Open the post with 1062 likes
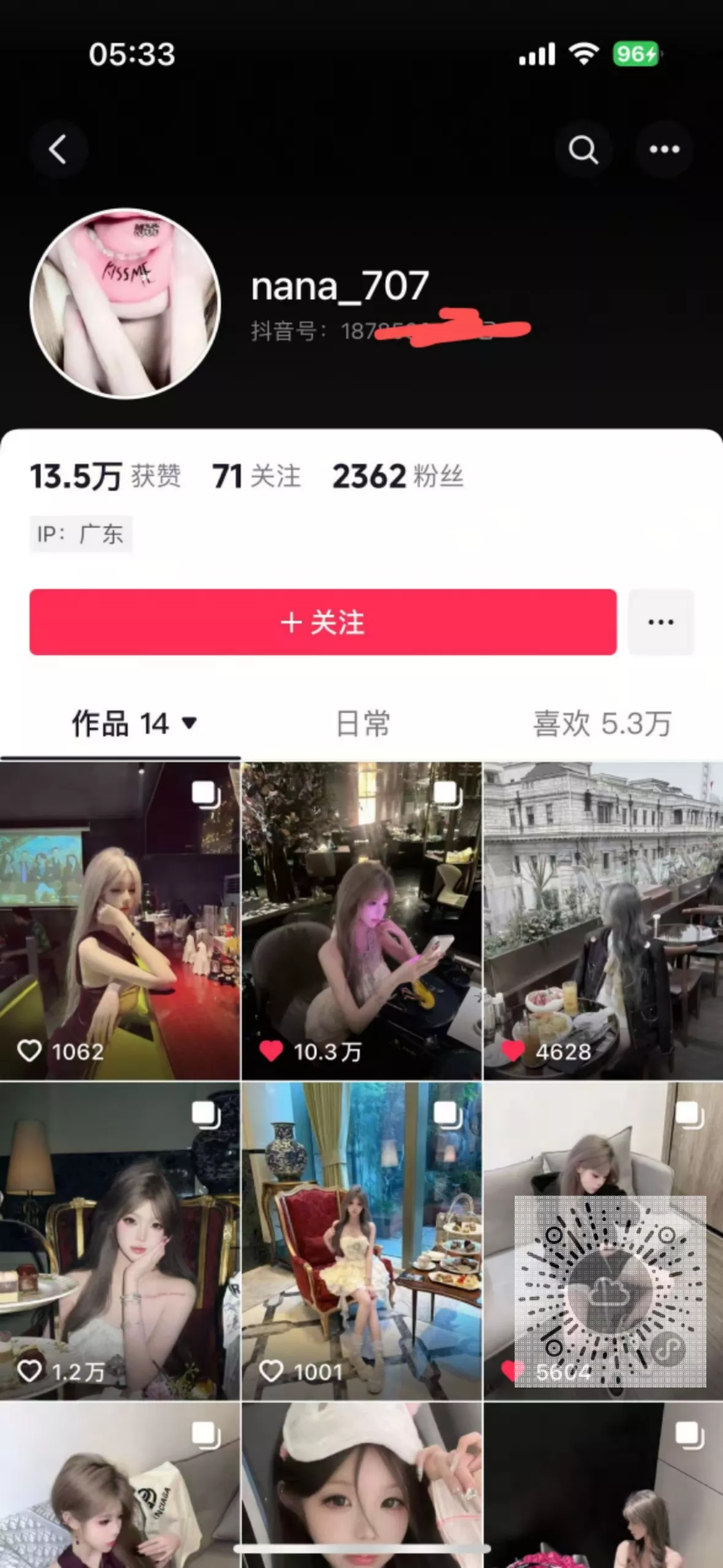This screenshot has height=1568, width=723. [x=120, y=921]
